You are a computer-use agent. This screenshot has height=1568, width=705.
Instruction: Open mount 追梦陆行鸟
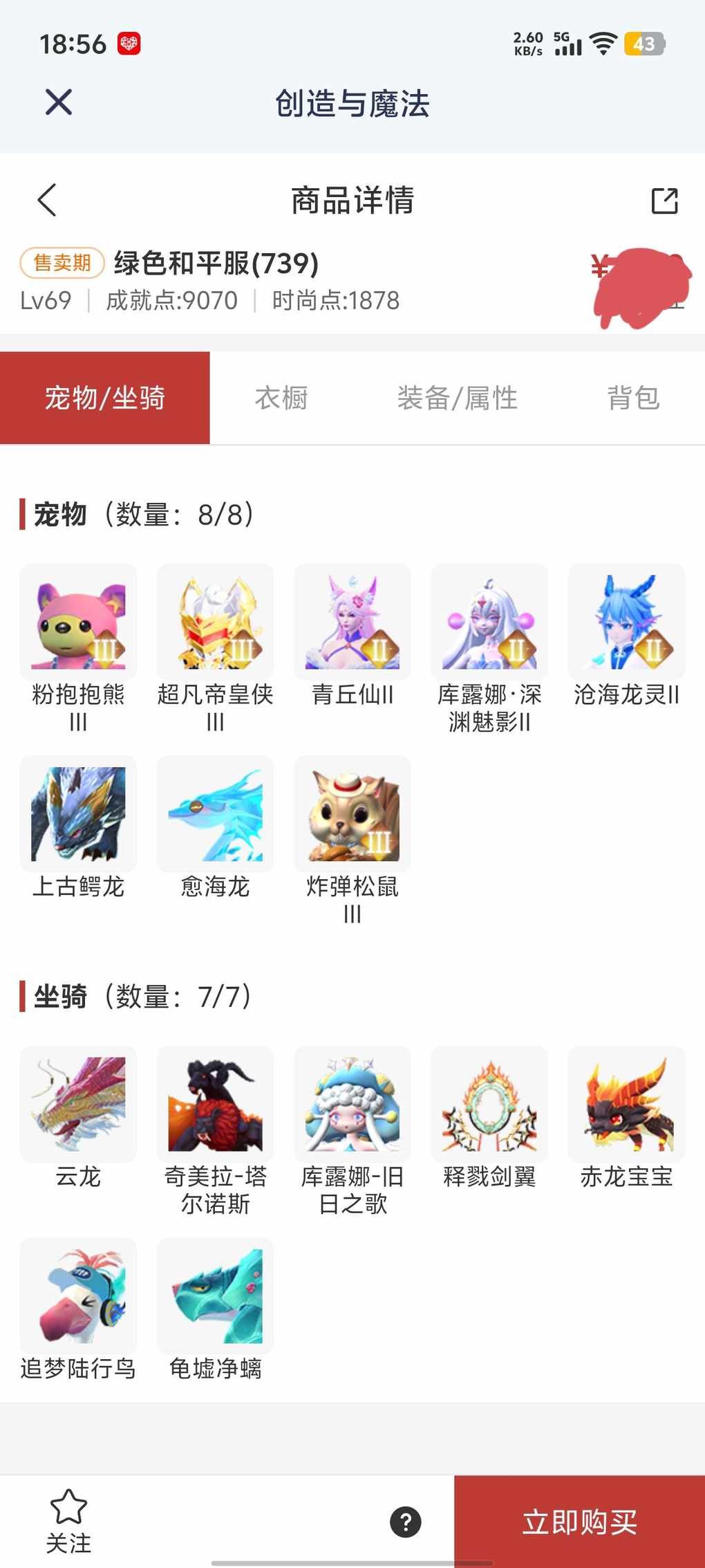(78, 1295)
